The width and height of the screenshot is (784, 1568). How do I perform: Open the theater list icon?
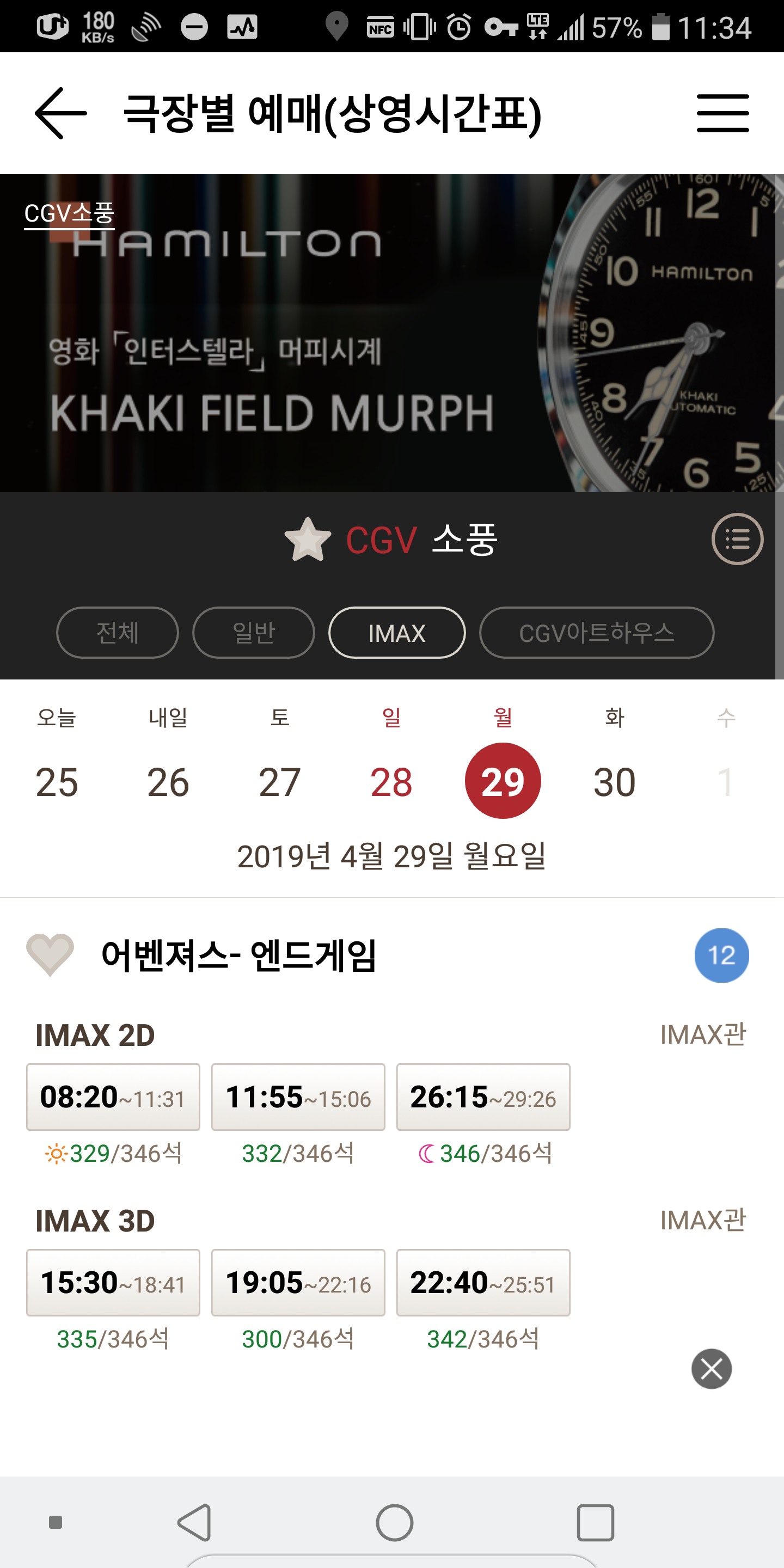coord(737,540)
